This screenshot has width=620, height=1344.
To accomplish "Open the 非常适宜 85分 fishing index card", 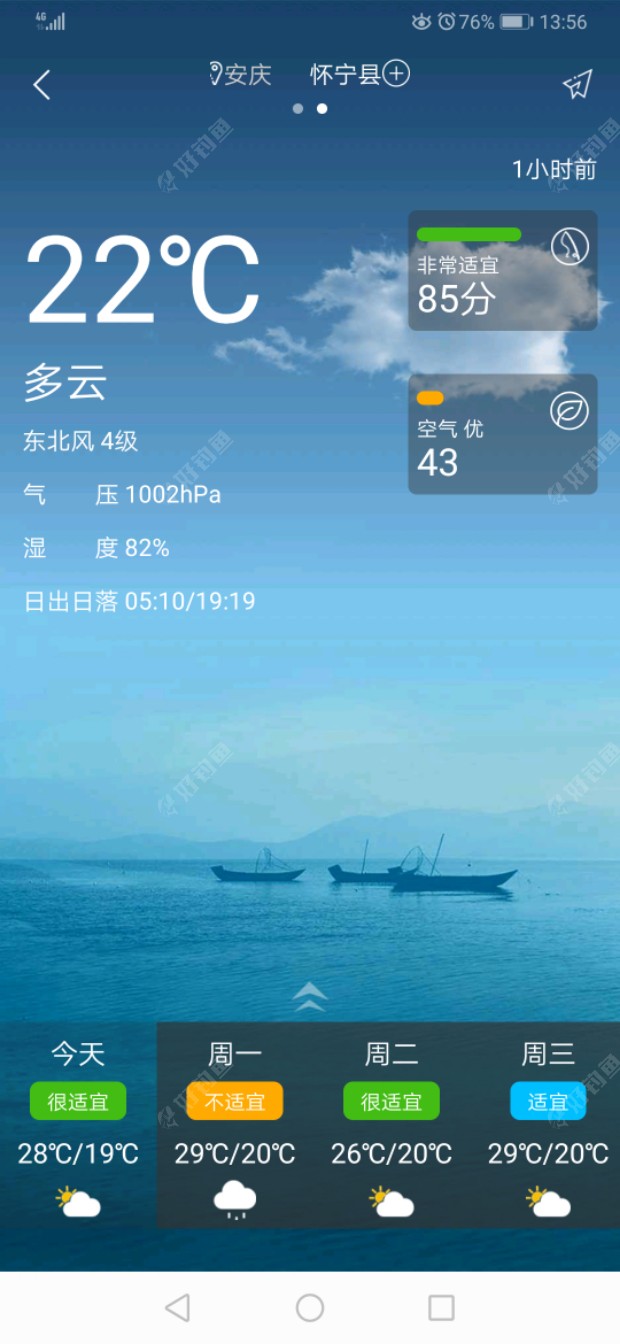I will click(502, 270).
